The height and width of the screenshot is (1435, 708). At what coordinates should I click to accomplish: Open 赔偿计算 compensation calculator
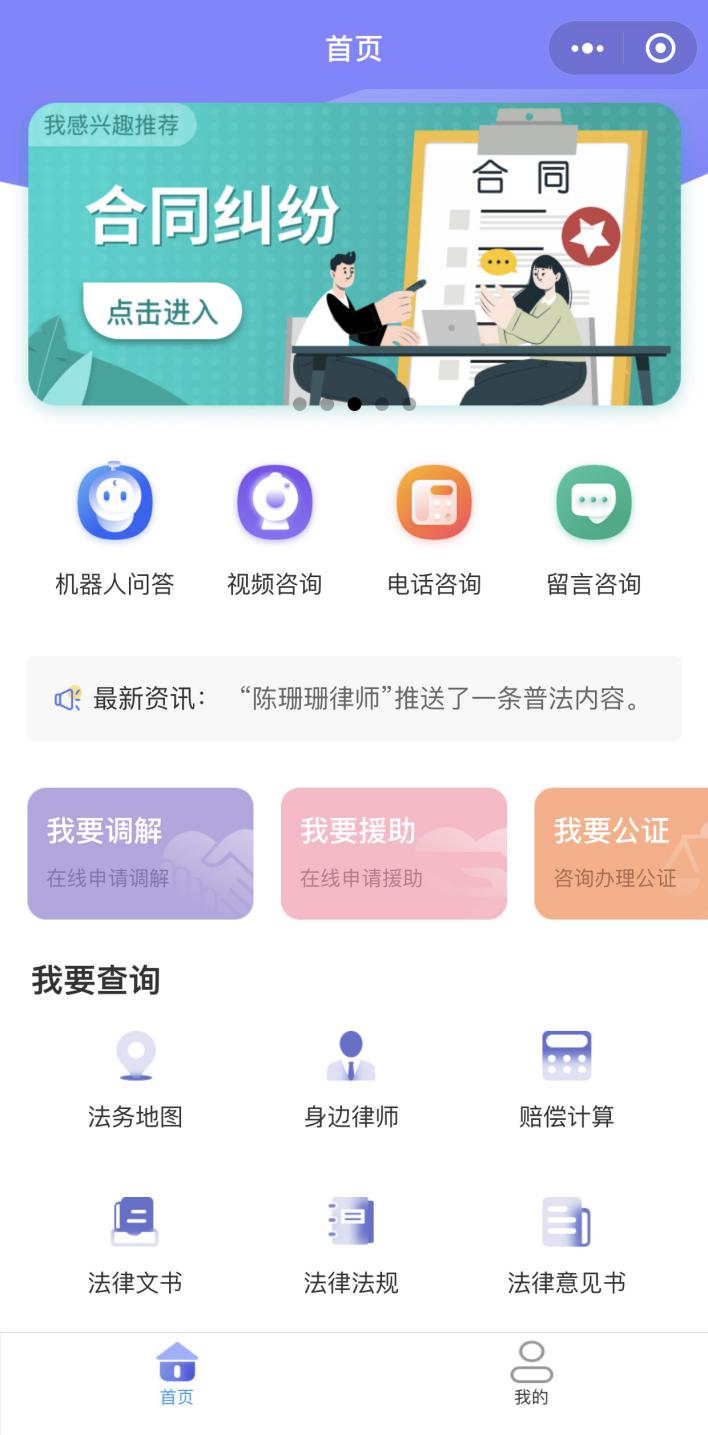tap(567, 1080)
